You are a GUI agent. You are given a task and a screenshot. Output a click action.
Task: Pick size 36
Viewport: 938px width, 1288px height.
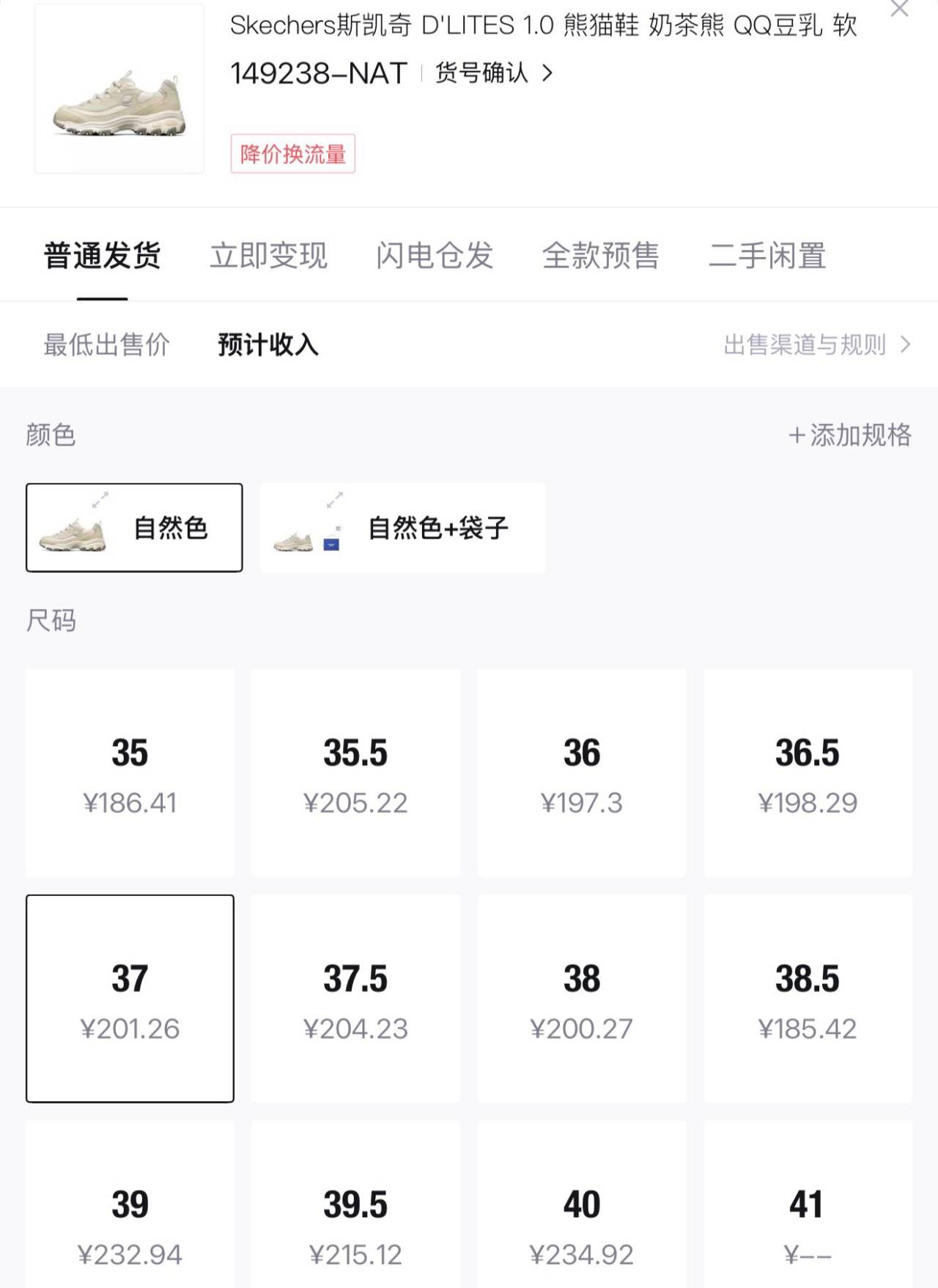click(581, 773)
